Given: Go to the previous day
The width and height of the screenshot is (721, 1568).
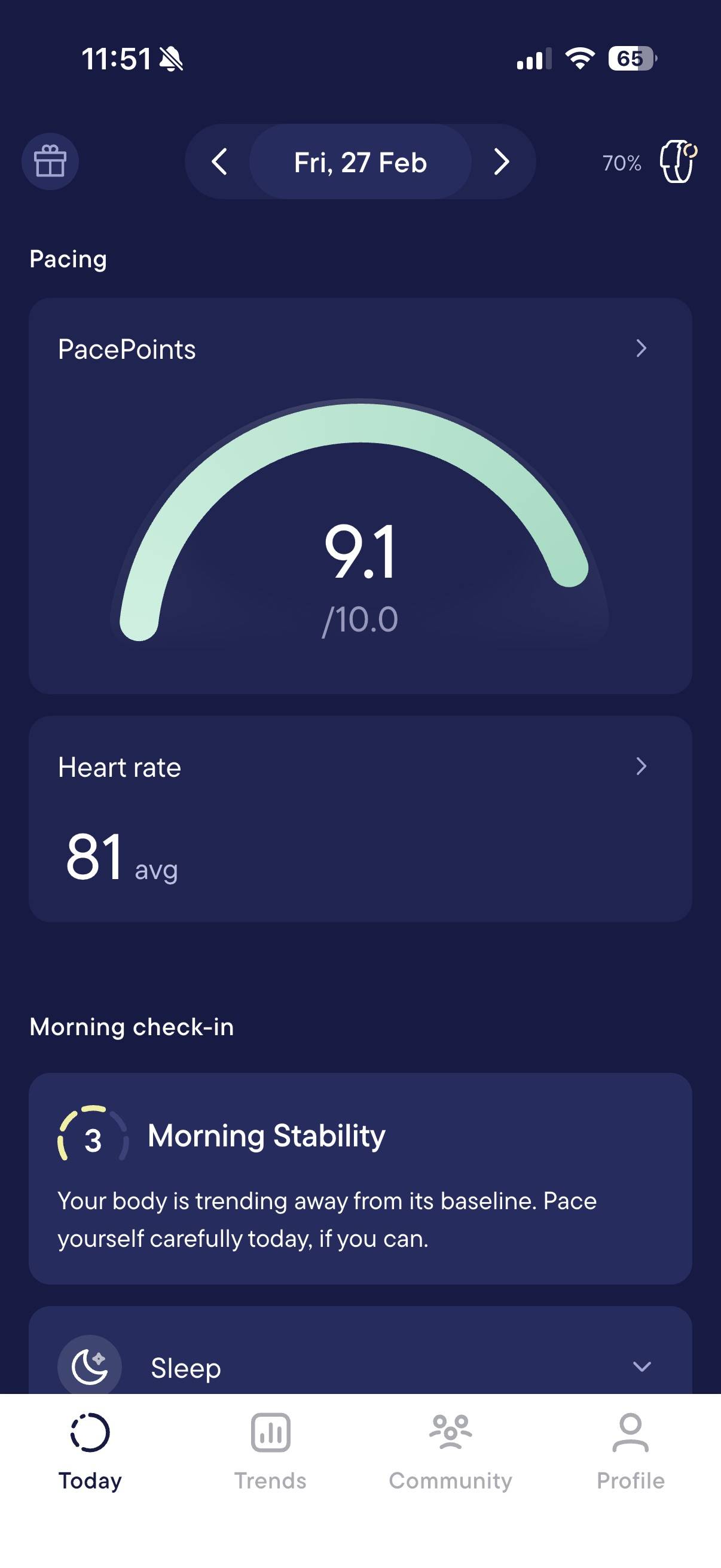Looking at the screenshot, I should pyautogui.click(x=219, y=162).
